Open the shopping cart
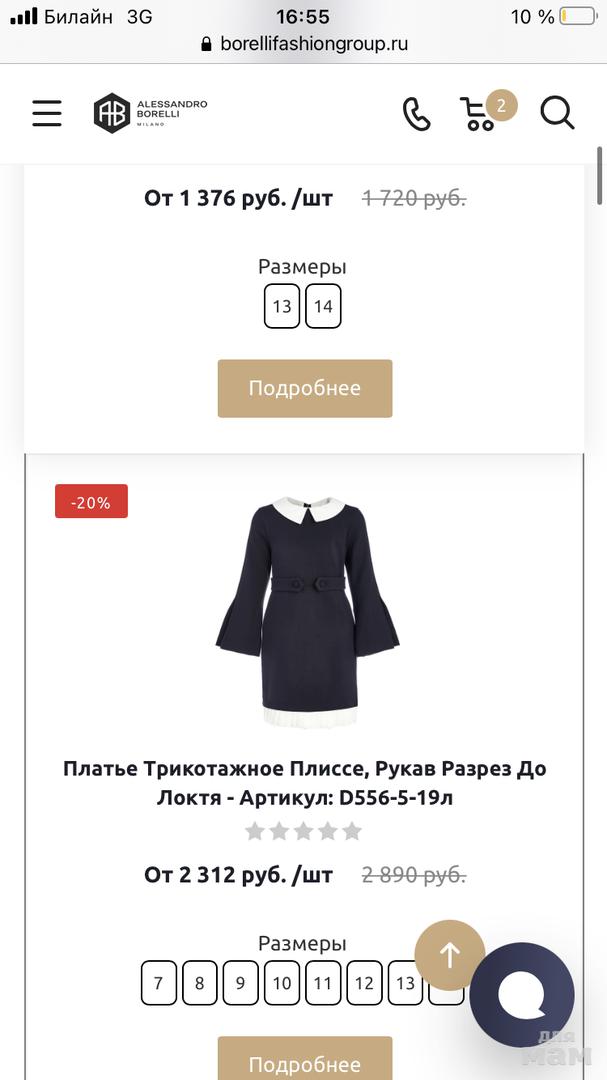This screenshot has height=1080, width=607. coord(479,113)
